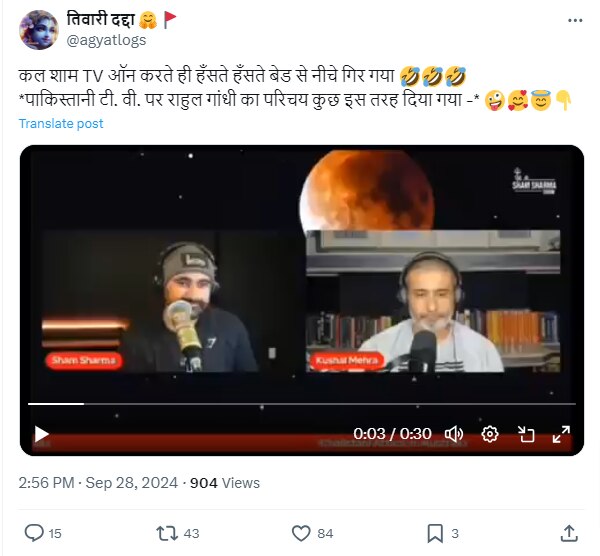Screen dimensions: 600x556
Task: Play the video
Action: (41, 434)
